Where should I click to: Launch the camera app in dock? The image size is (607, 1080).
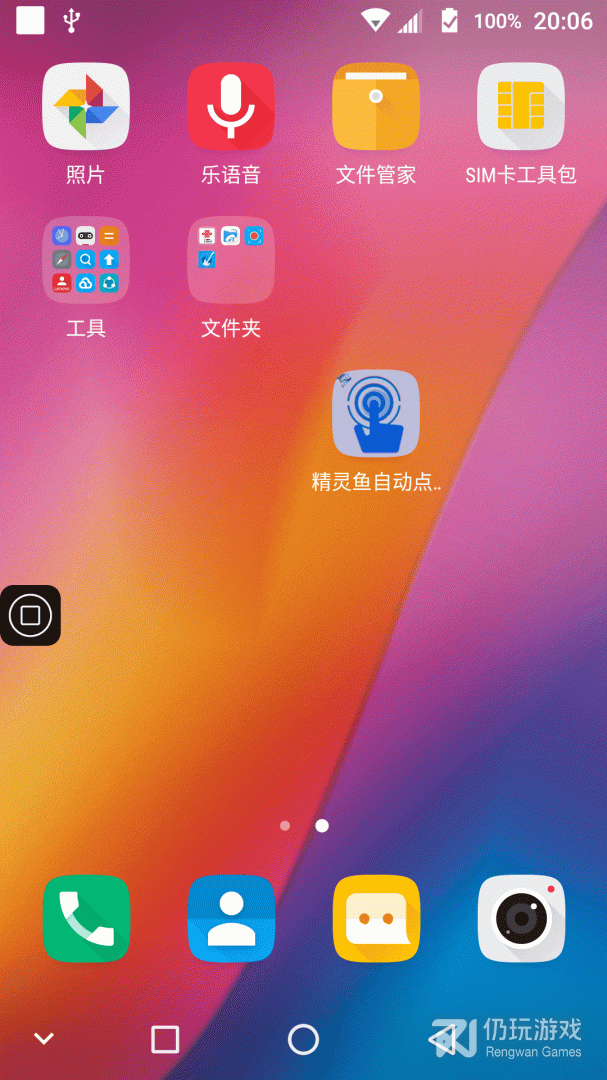[521, 918]
